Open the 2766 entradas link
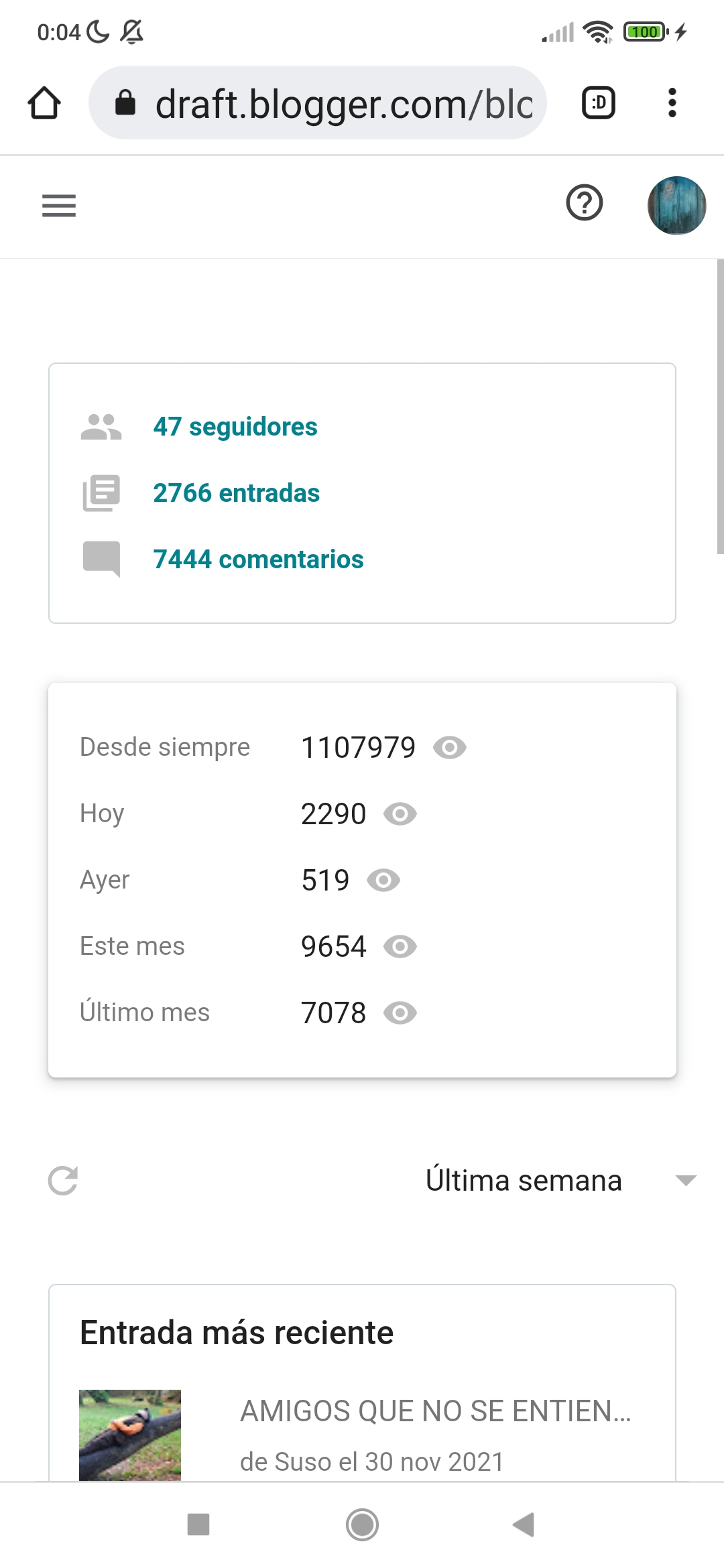The height and width of the screenshot is (1568, 724). click(x=236, y=493)
